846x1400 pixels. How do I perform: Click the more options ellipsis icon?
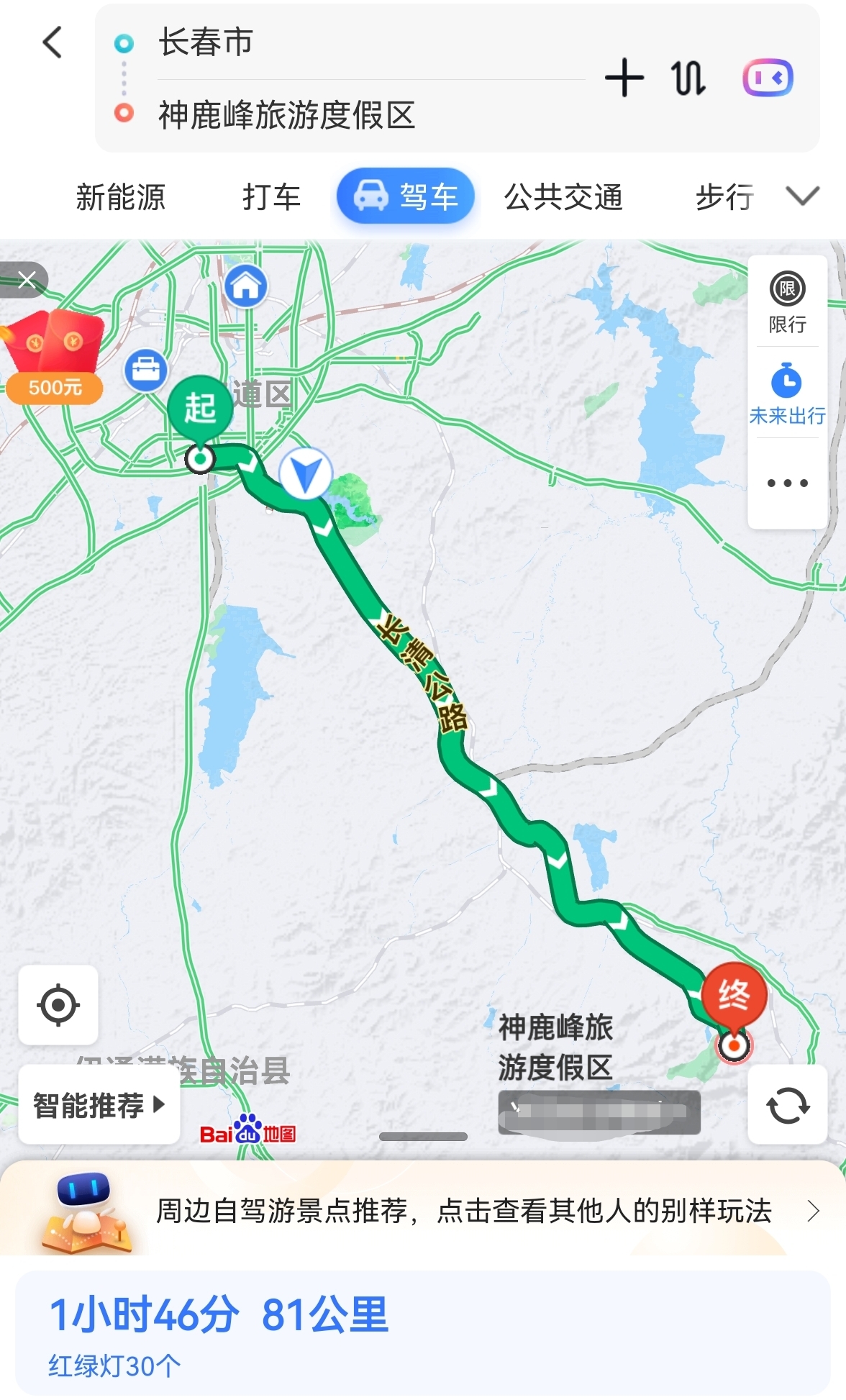click(787, 482)
